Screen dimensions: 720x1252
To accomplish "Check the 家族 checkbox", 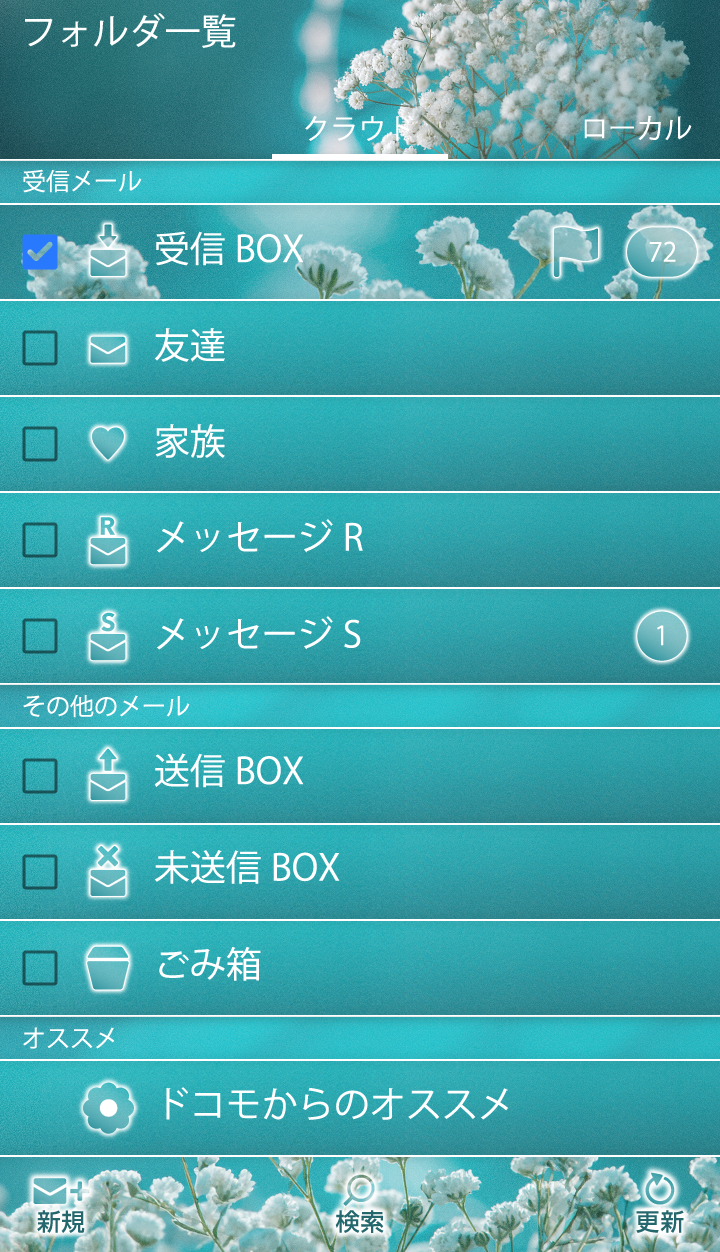I will 40,444.
